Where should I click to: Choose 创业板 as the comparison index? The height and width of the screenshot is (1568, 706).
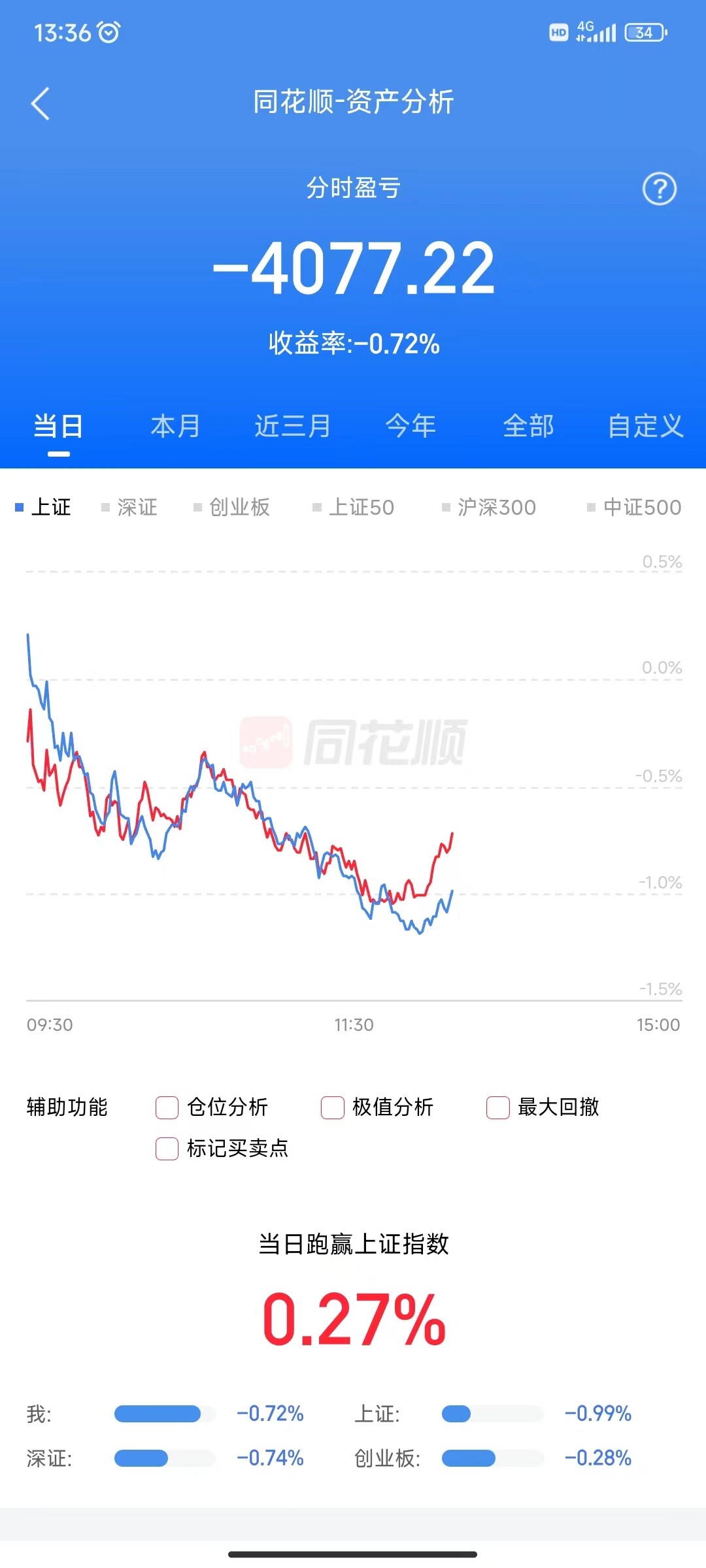pos(231,507)
